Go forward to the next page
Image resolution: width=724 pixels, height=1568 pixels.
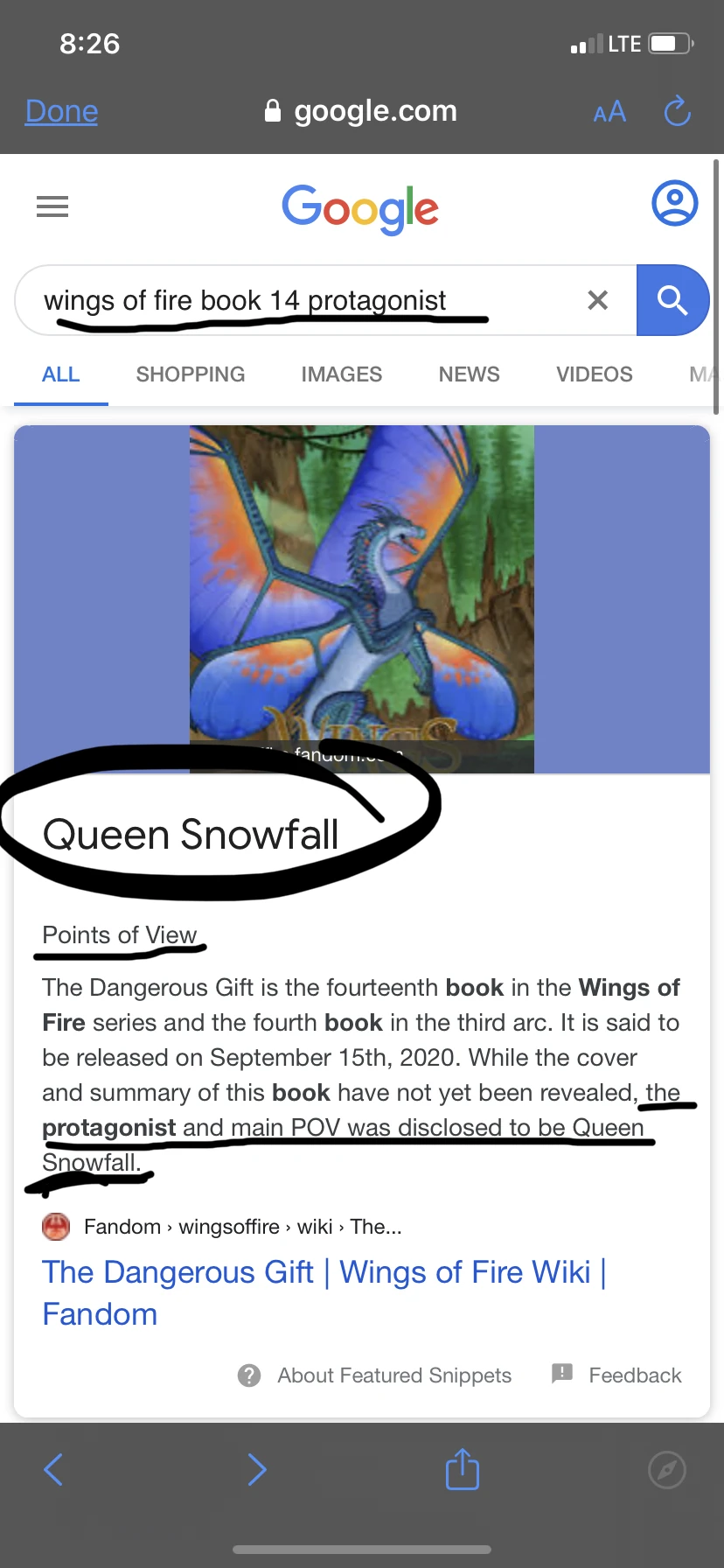click(x=256, y=1470)
